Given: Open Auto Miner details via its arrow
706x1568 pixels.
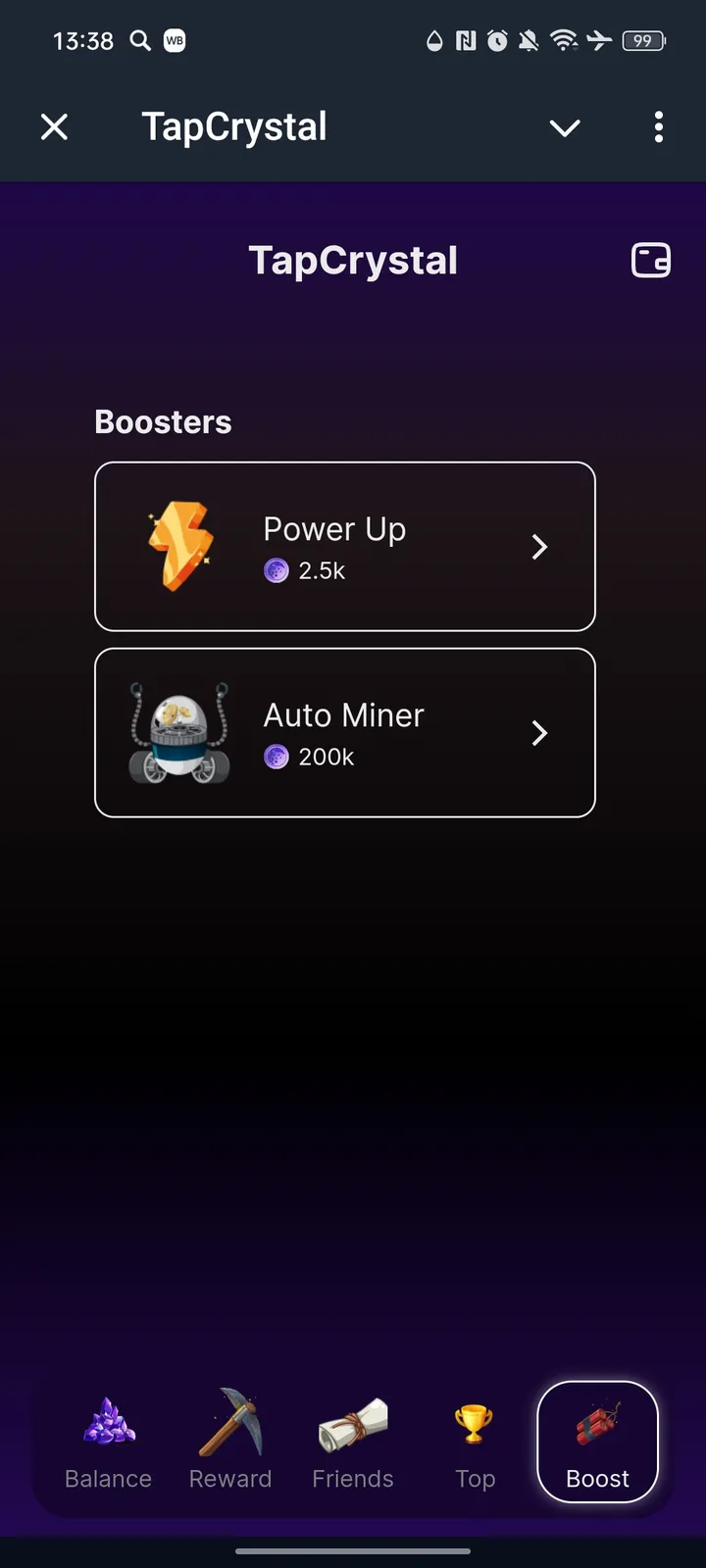Looking at the screenshot, I should pyautogui.click(x=538, y=733).
